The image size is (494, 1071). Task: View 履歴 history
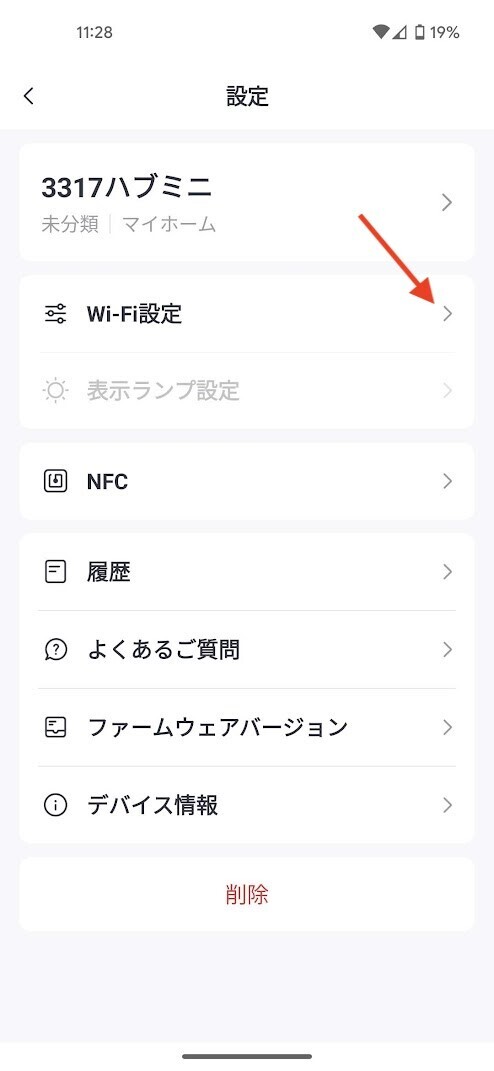click(x=247, y=572)
